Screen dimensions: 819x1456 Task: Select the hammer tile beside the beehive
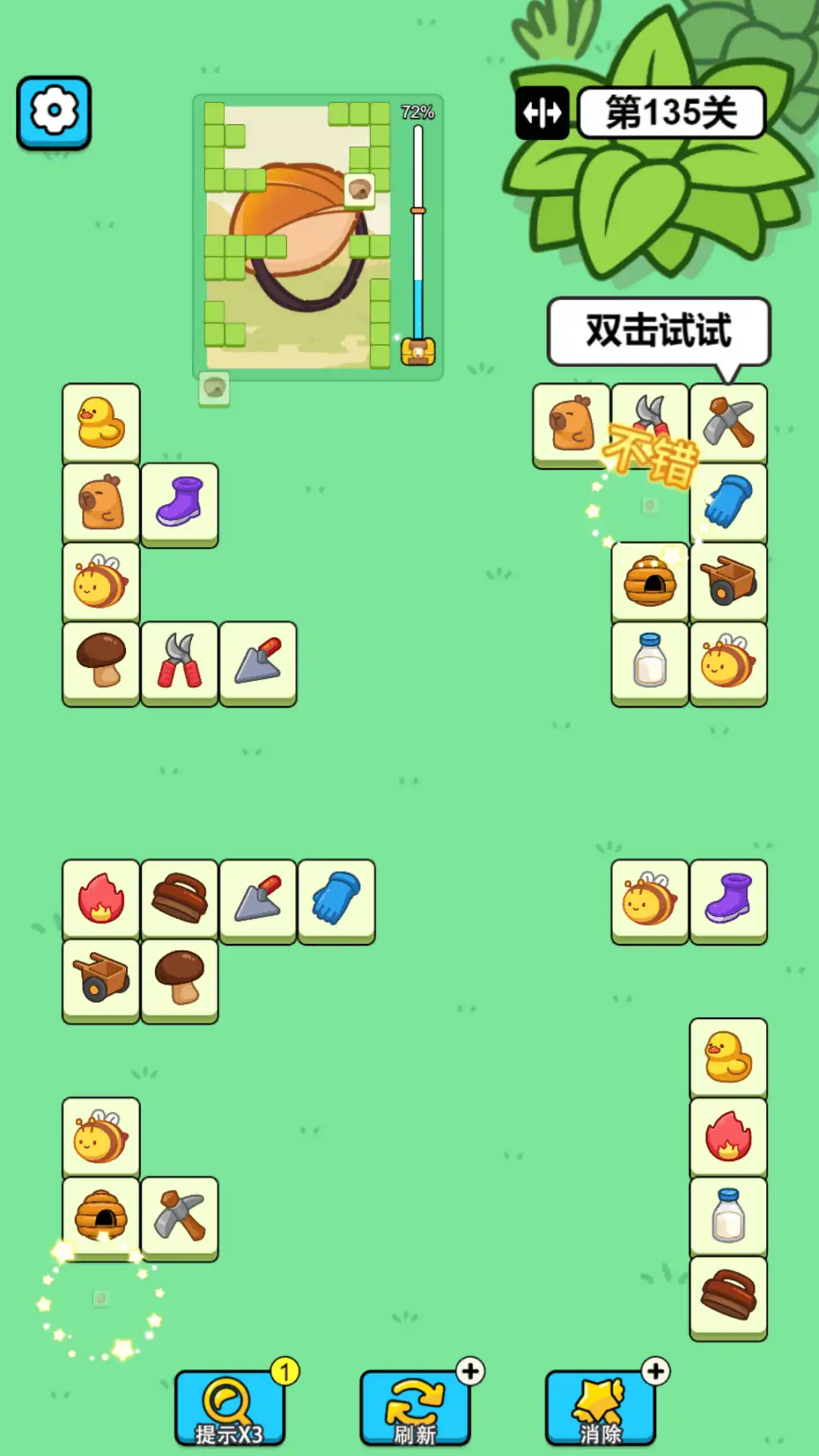[x=180, y=1217]
